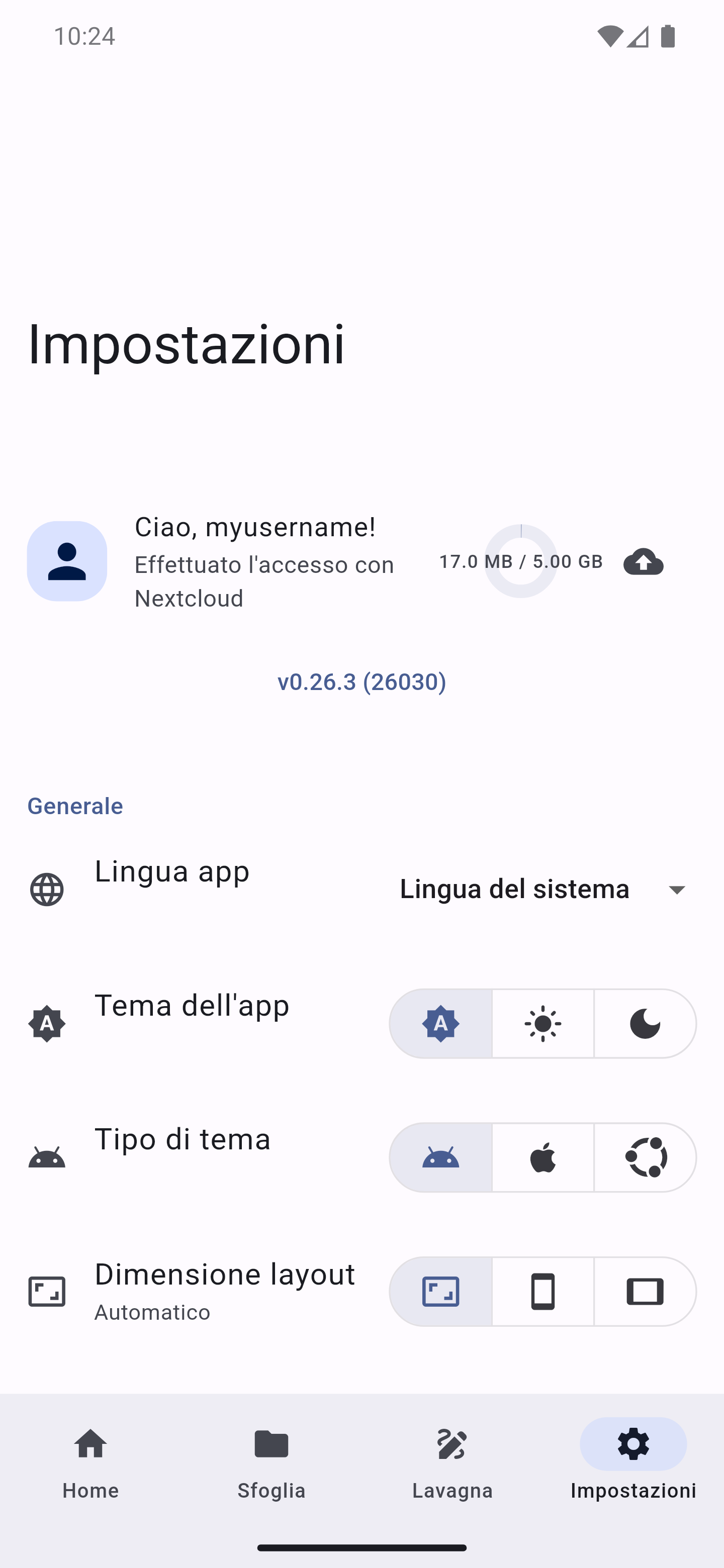Open the version v0.26.3 link
The width and height of the screenshot is (724, 1568).
361,682
